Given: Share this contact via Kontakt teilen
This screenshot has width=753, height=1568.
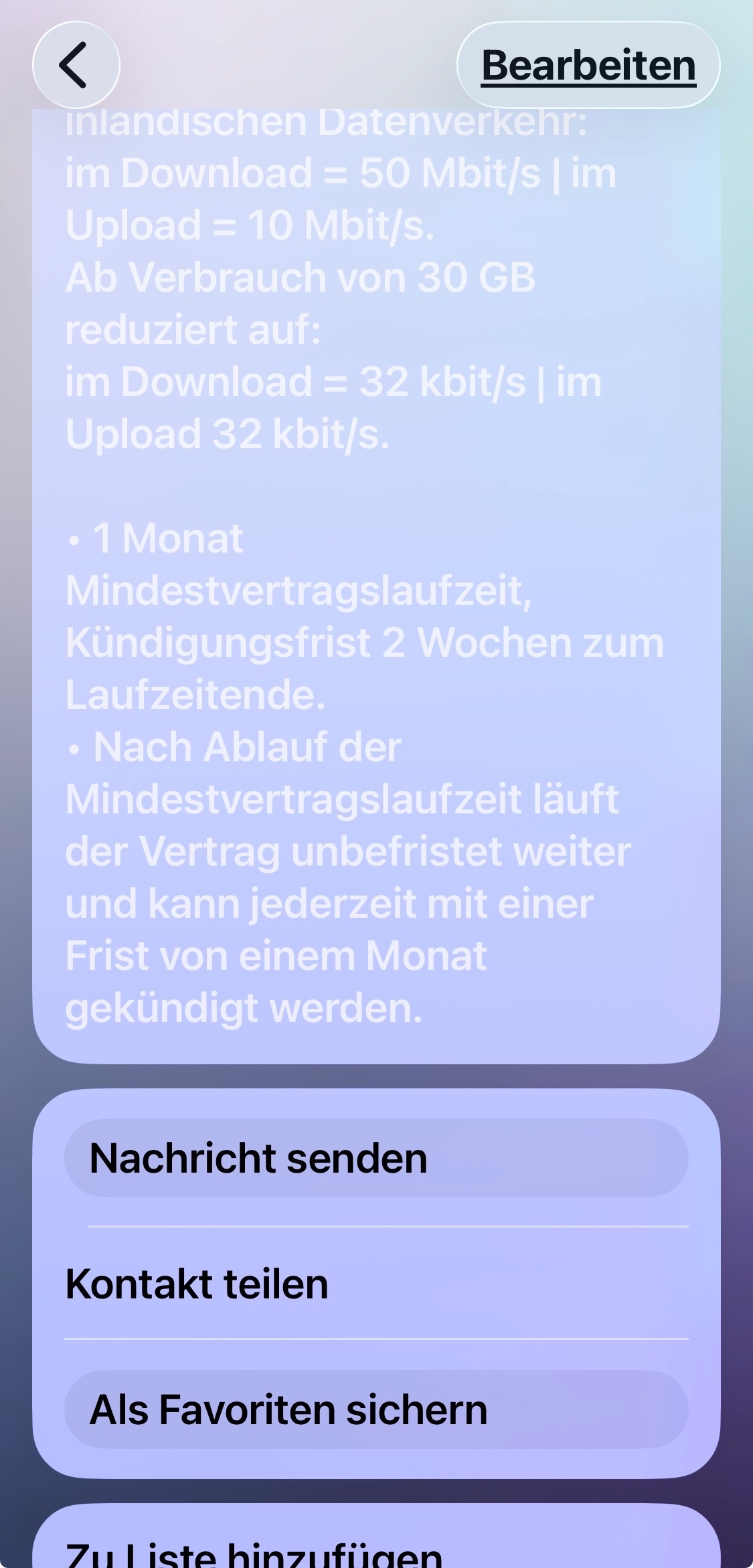Looking at the screenshot, I should [376, 1284].
